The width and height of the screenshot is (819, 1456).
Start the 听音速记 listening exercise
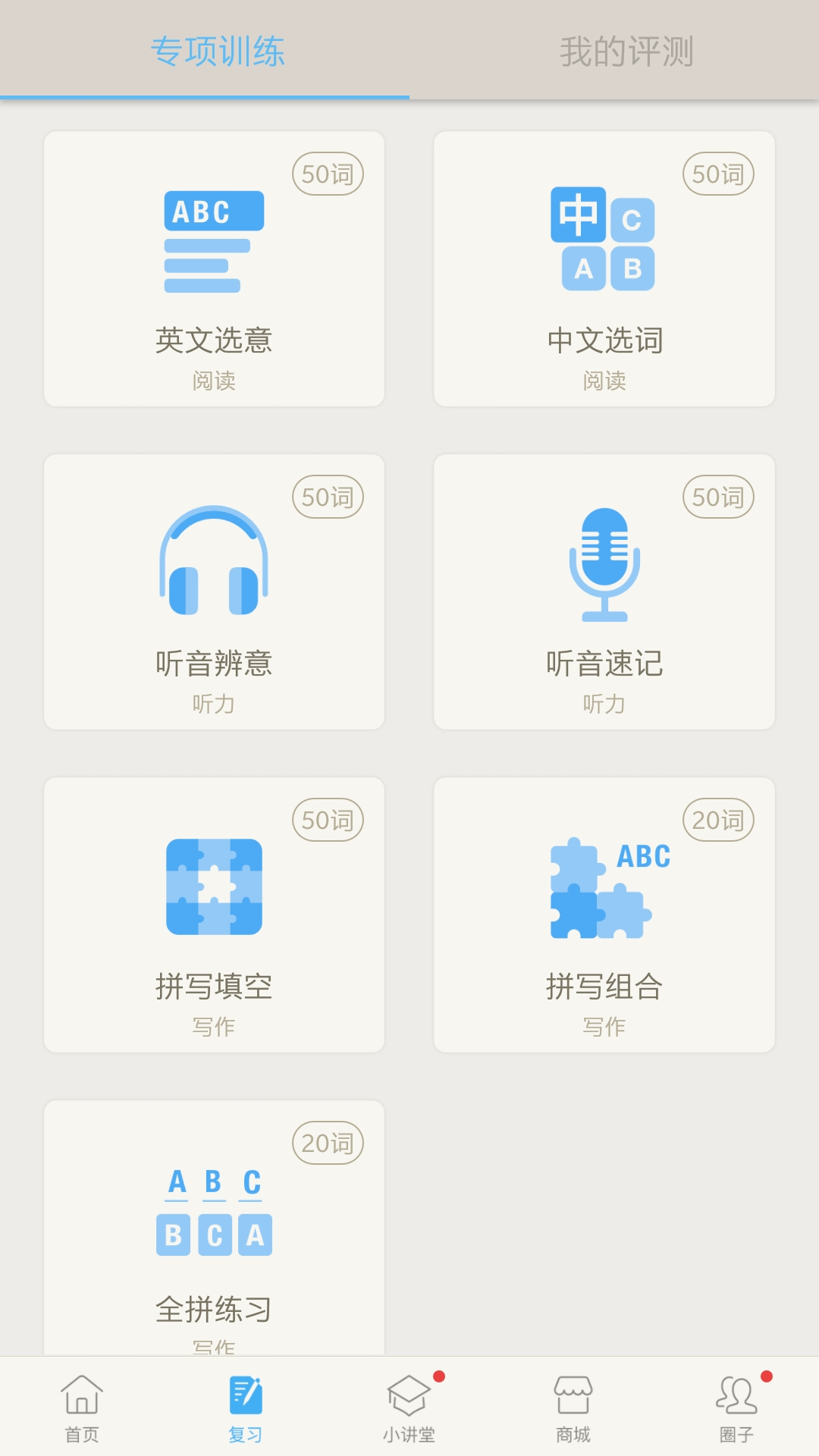pyautogui.click(x=604, y=591)
